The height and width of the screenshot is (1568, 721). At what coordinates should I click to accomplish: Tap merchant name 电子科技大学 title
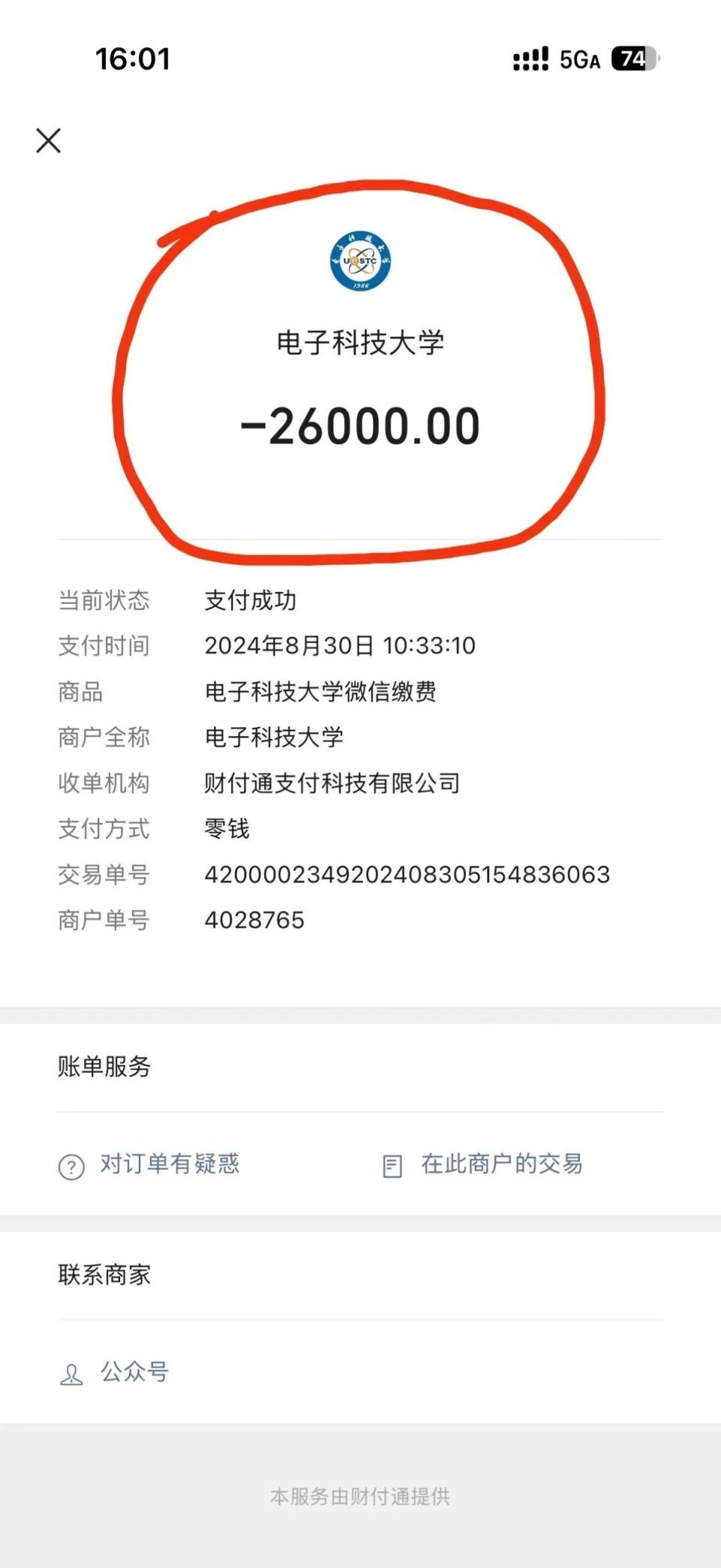tap(360, 343)
